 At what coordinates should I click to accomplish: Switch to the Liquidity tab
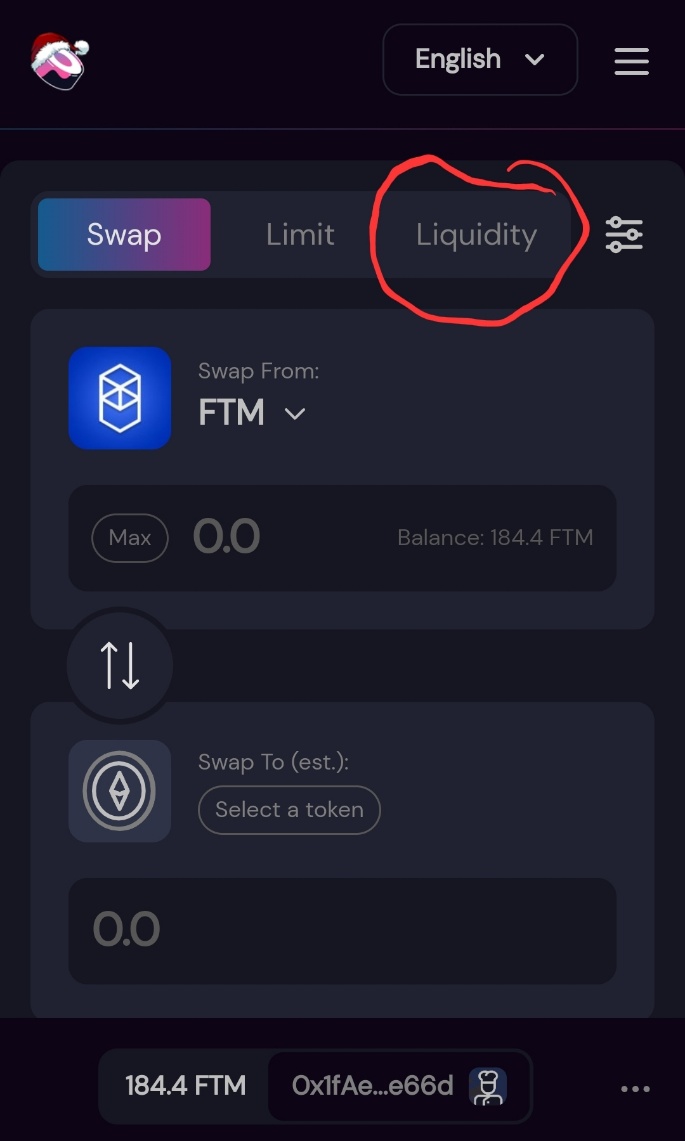[x=476, y=234]
